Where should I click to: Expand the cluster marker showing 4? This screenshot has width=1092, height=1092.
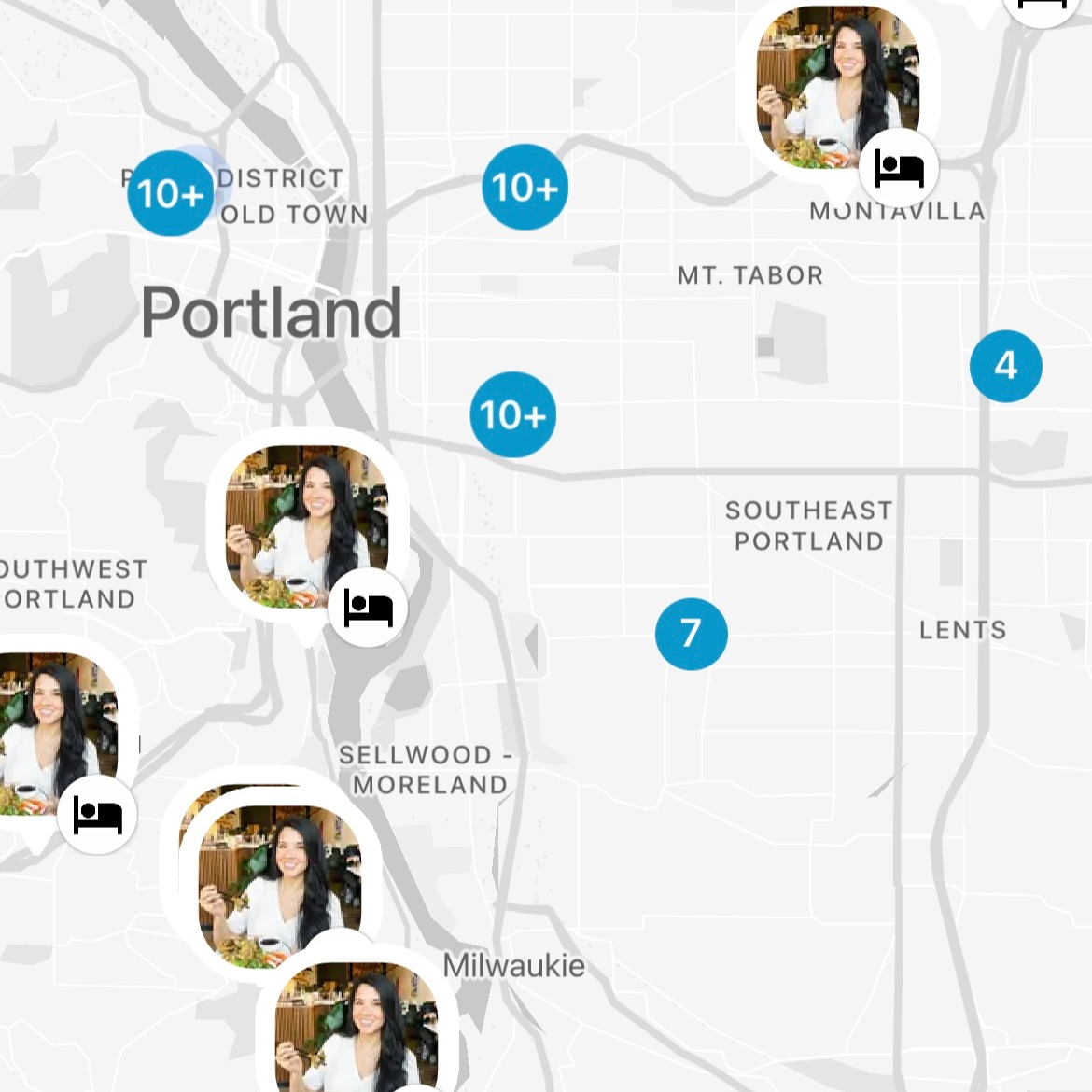coord(1005,366)
